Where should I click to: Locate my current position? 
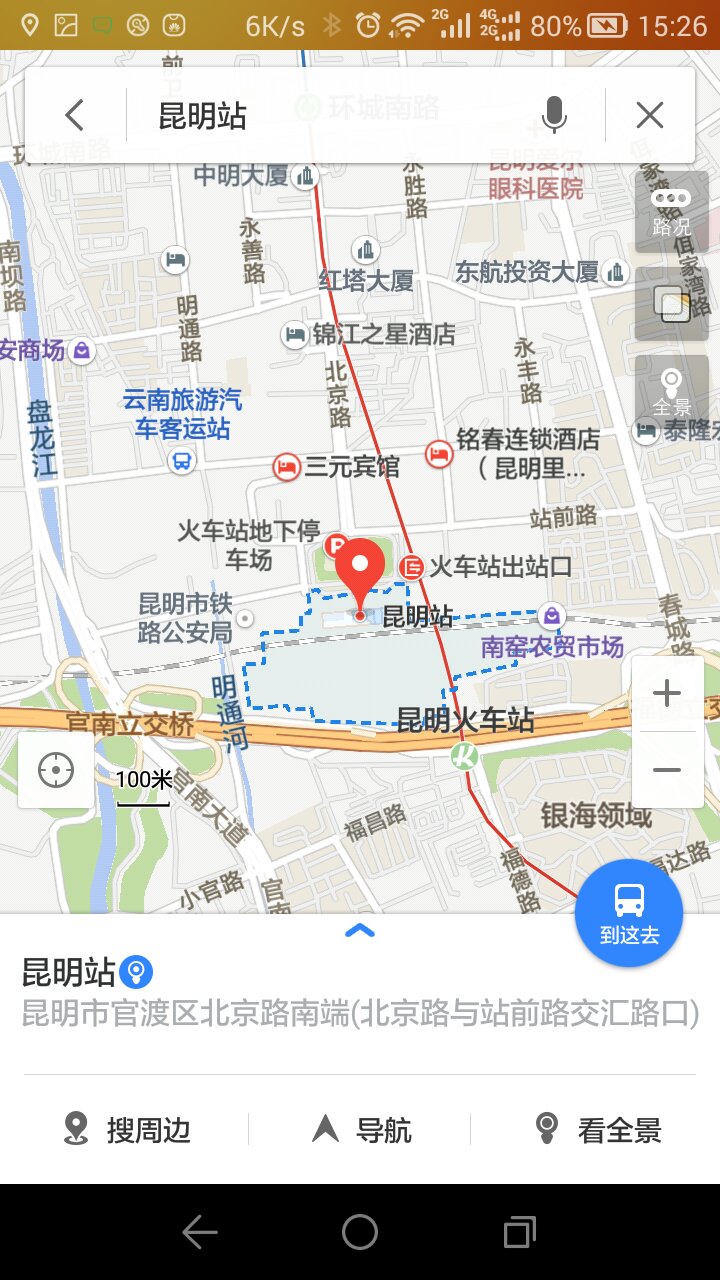click(56, 770)
